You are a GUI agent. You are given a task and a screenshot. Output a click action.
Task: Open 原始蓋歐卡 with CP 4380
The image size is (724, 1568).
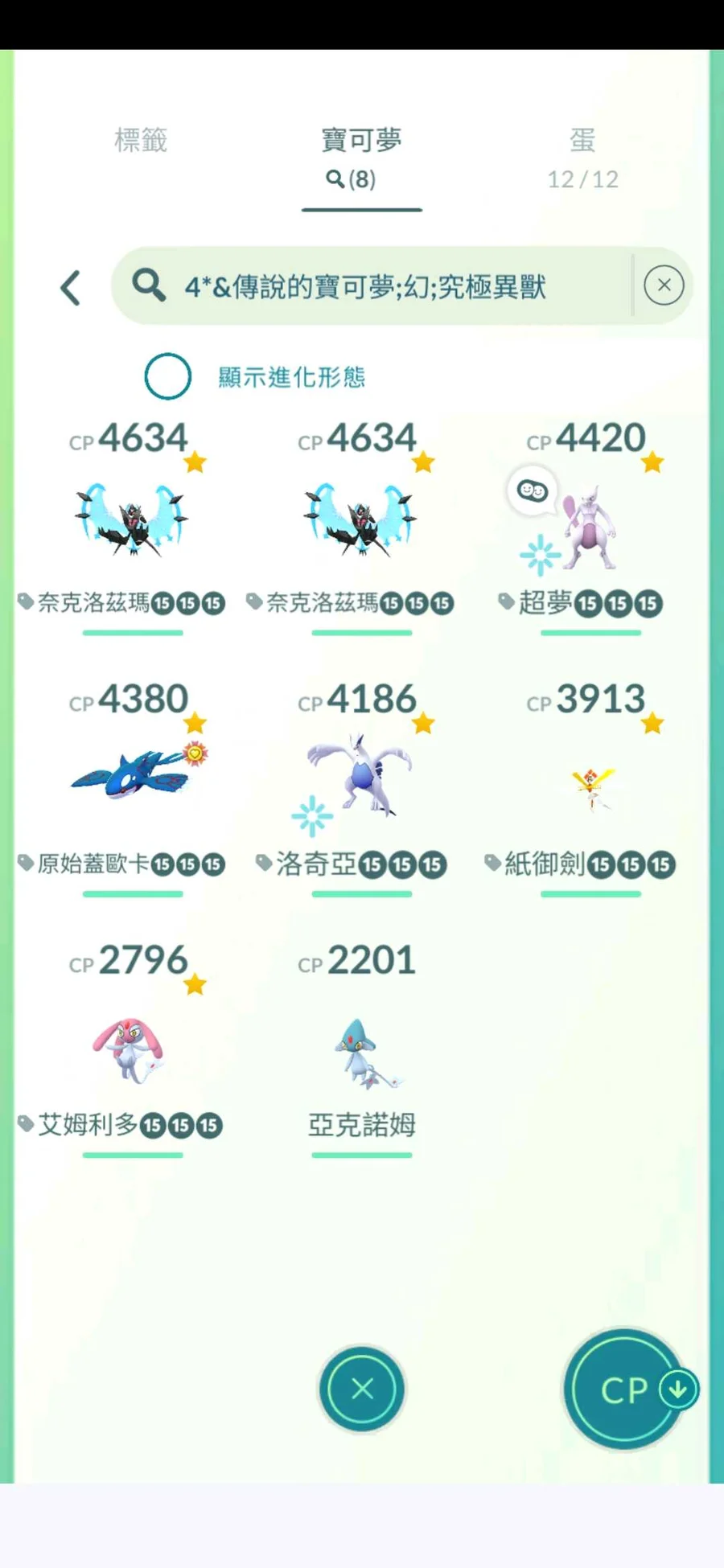pos(133,776)
